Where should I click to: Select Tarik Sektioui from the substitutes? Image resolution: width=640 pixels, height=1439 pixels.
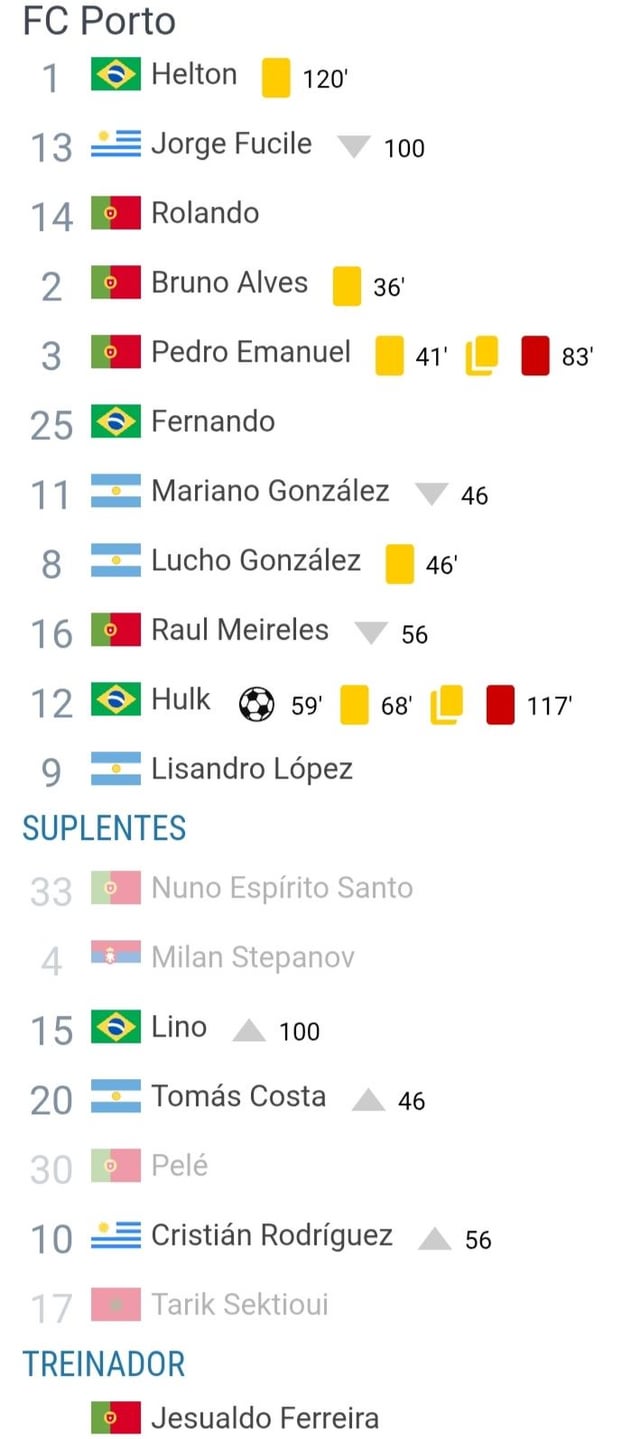[x=239, y=1305]
